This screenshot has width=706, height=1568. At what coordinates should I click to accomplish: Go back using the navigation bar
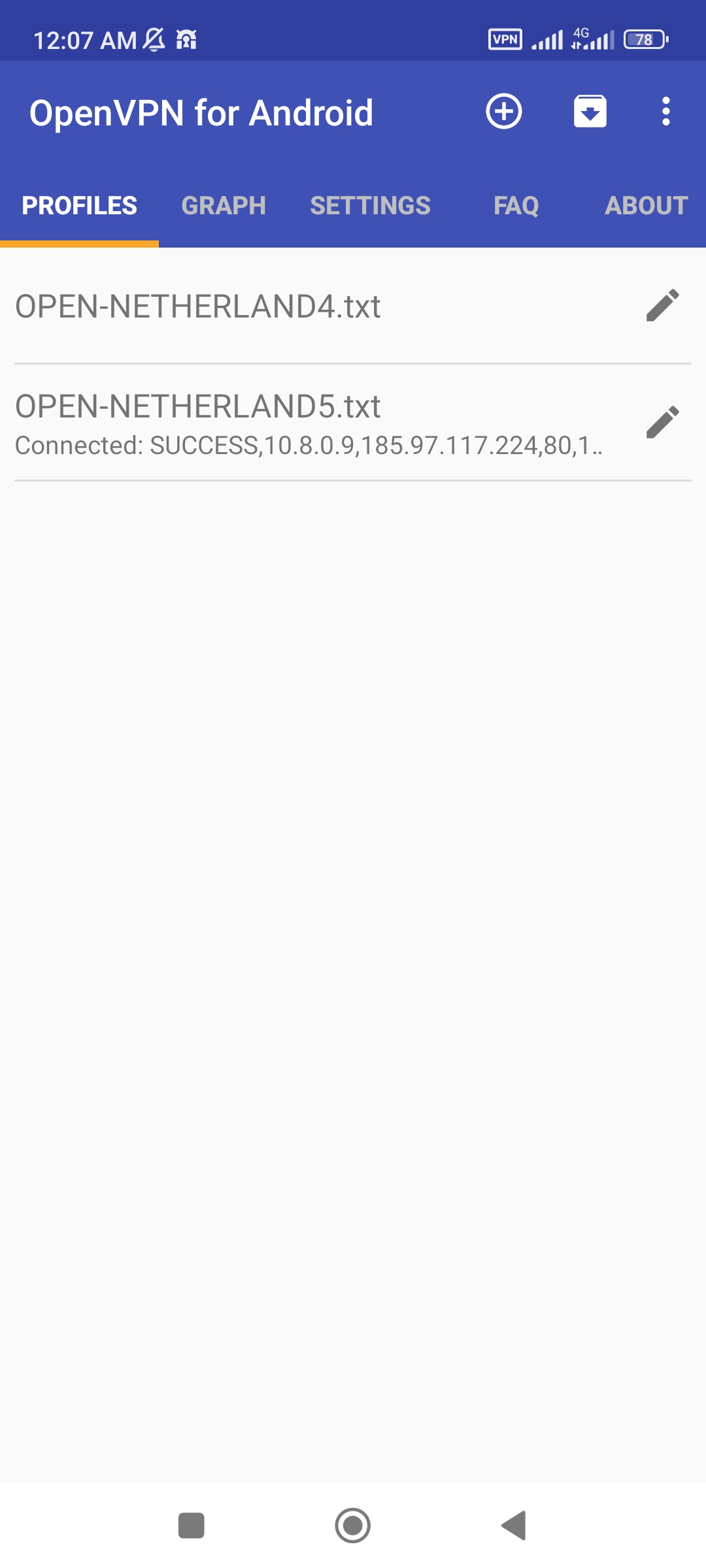click(514, 1526)
